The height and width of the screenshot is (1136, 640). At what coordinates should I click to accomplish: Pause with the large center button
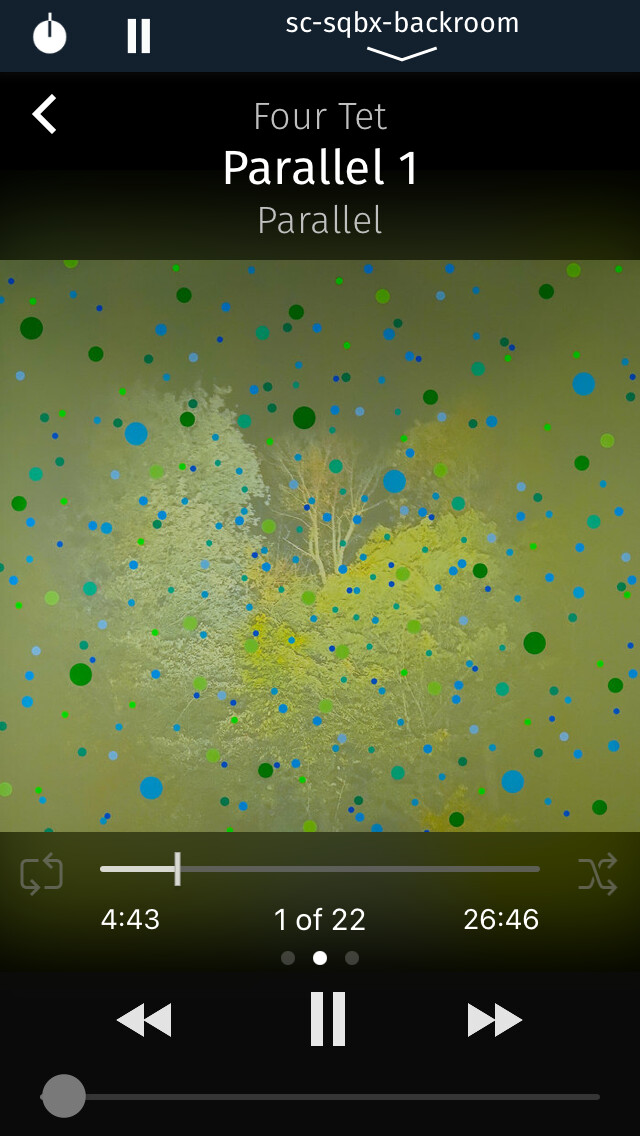[328, 1019]
